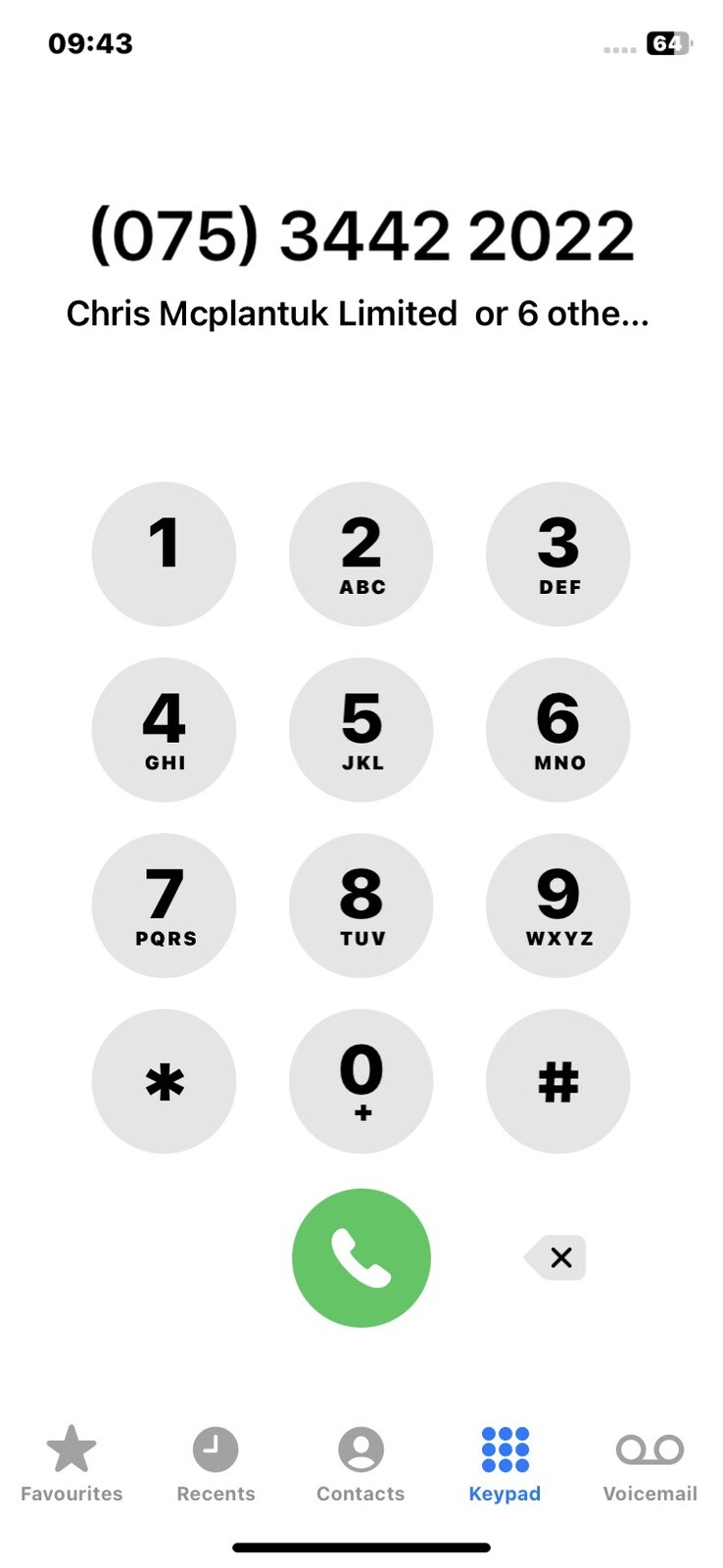
Task: Enter digit 9 WXYZ
Action: pos(557,905)
